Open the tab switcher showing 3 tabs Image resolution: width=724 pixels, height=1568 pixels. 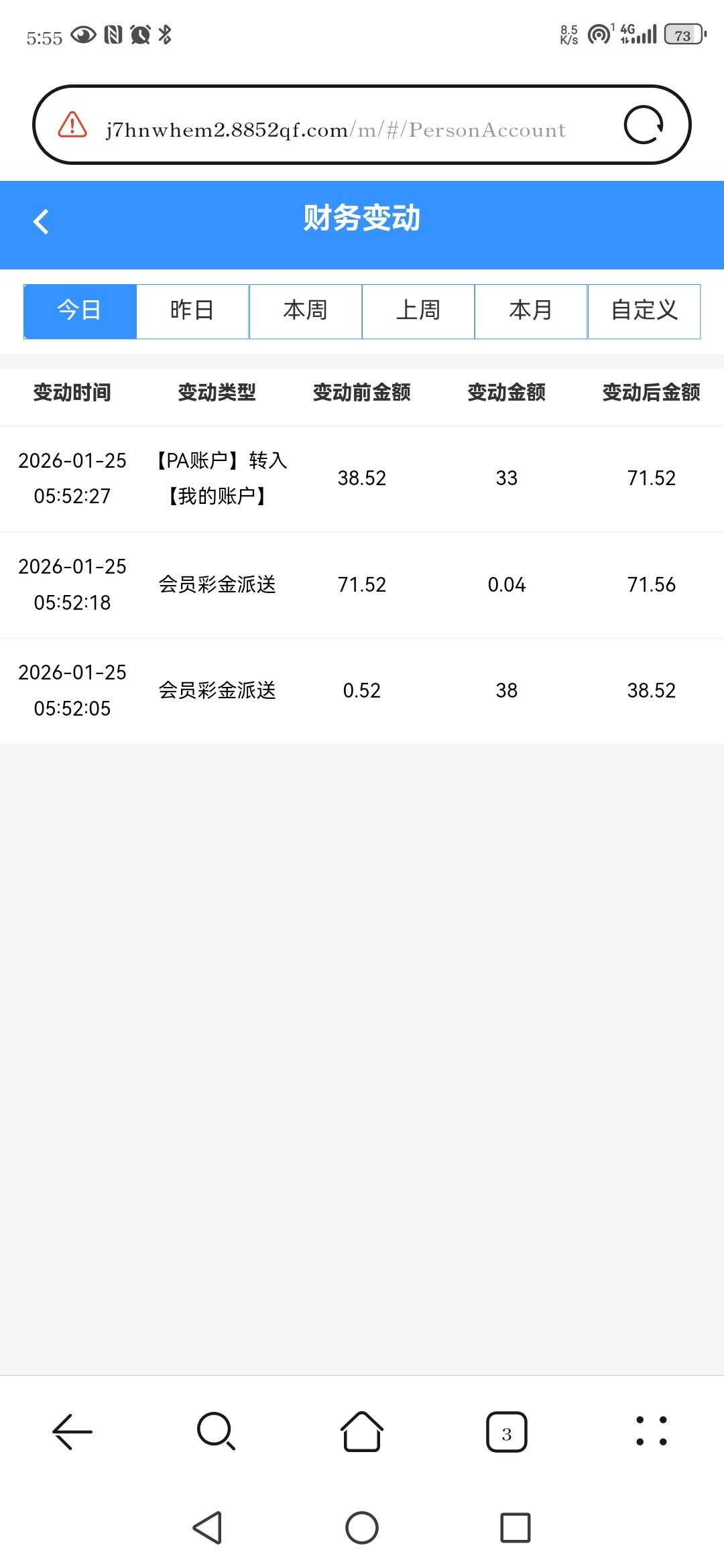507,1432
